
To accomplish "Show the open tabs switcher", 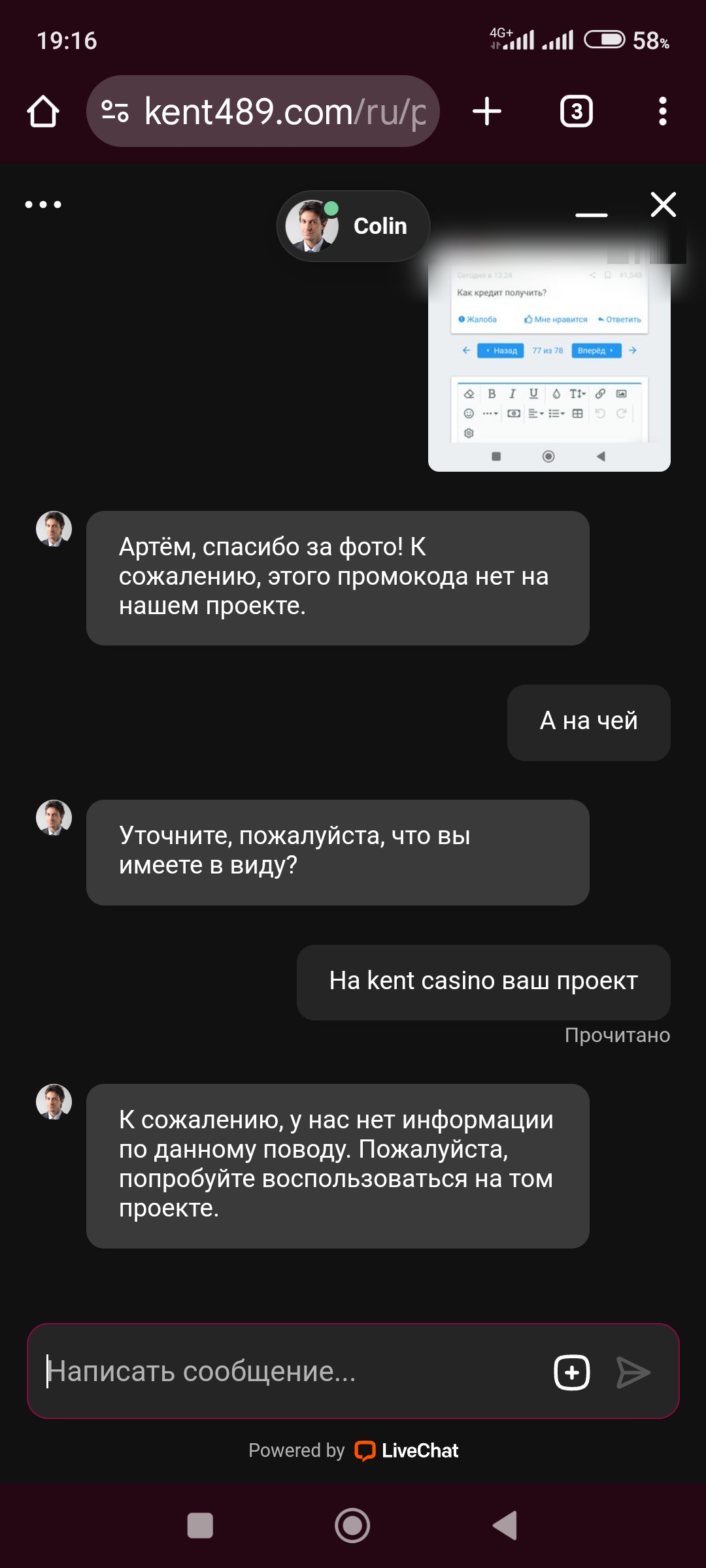I will tap(576, 112).
